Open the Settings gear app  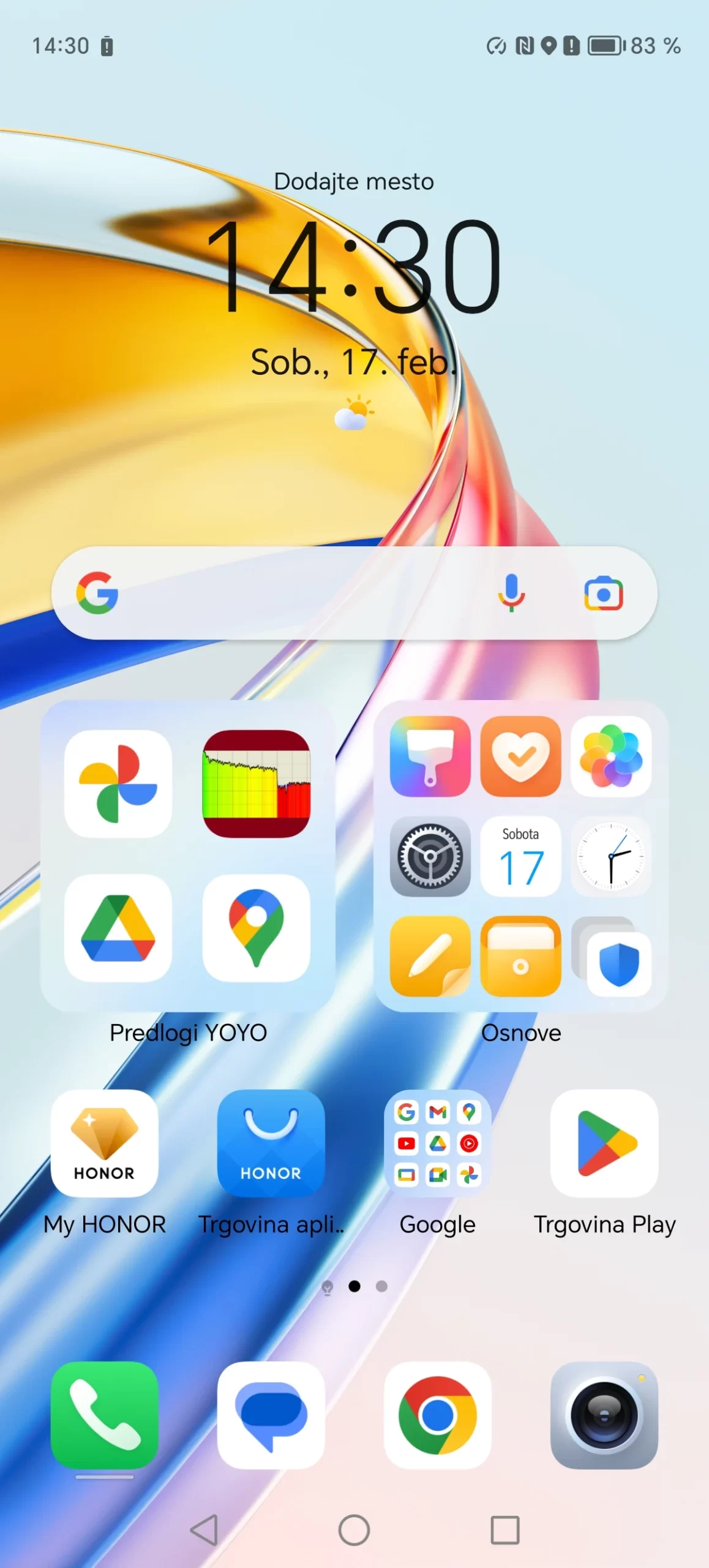tap(430, 856)
